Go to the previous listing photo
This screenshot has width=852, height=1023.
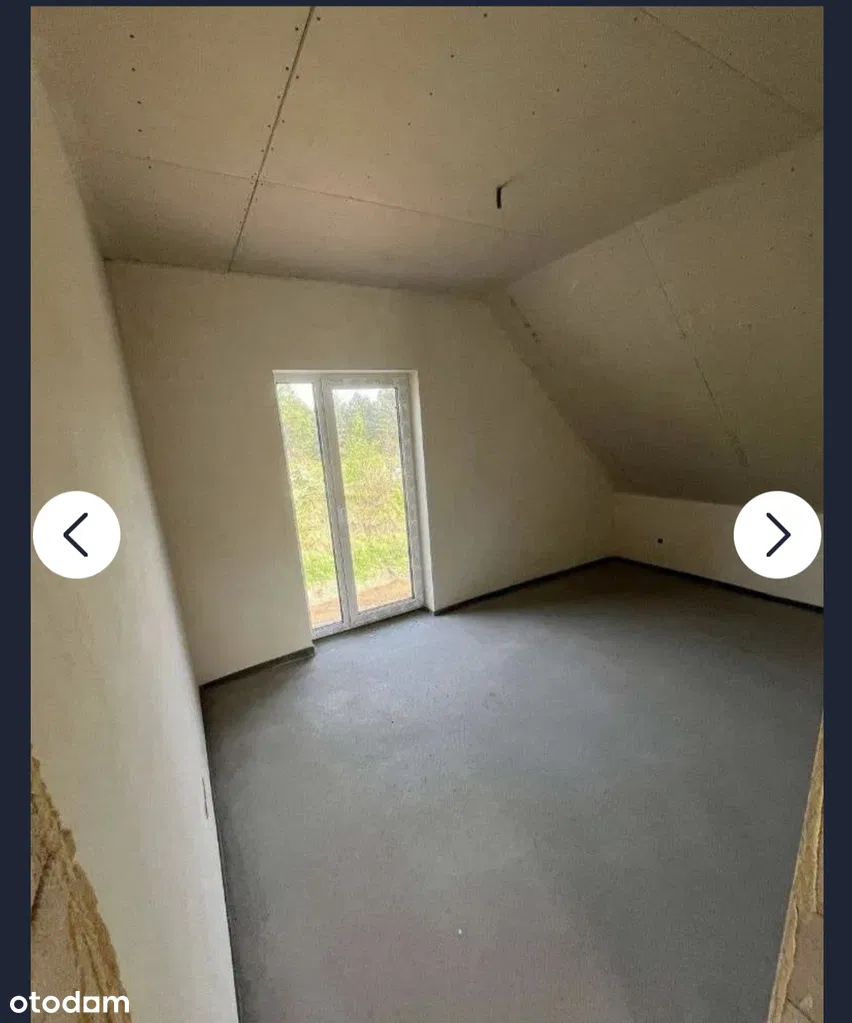click(76, 535)
